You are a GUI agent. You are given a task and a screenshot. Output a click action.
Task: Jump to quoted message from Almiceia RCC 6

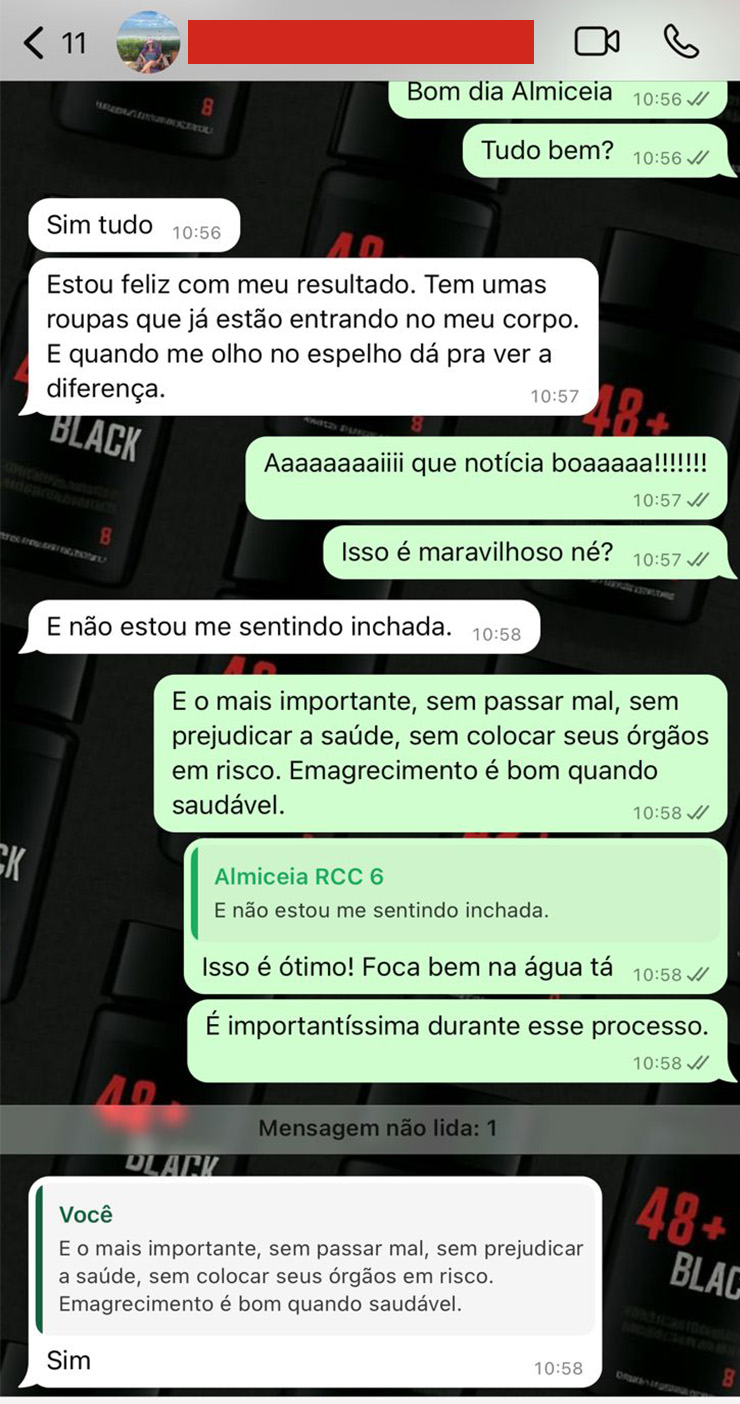click(457, 892)
